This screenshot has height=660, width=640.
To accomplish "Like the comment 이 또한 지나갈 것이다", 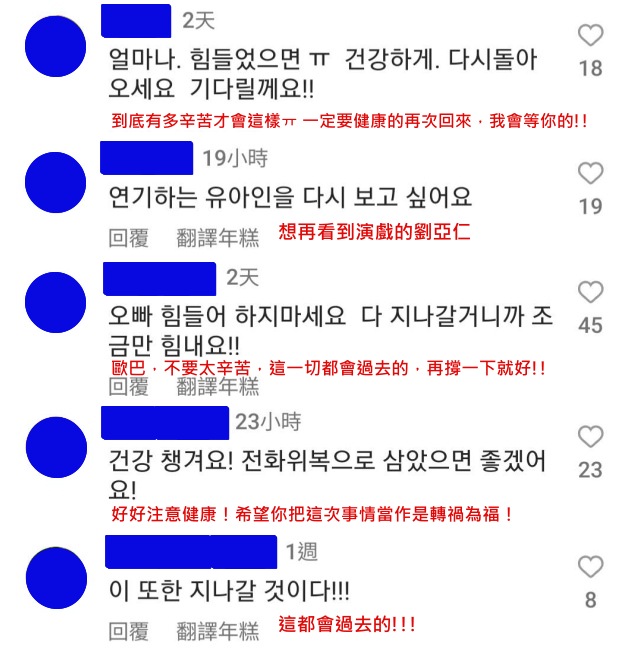I will (x=591, y=566).
